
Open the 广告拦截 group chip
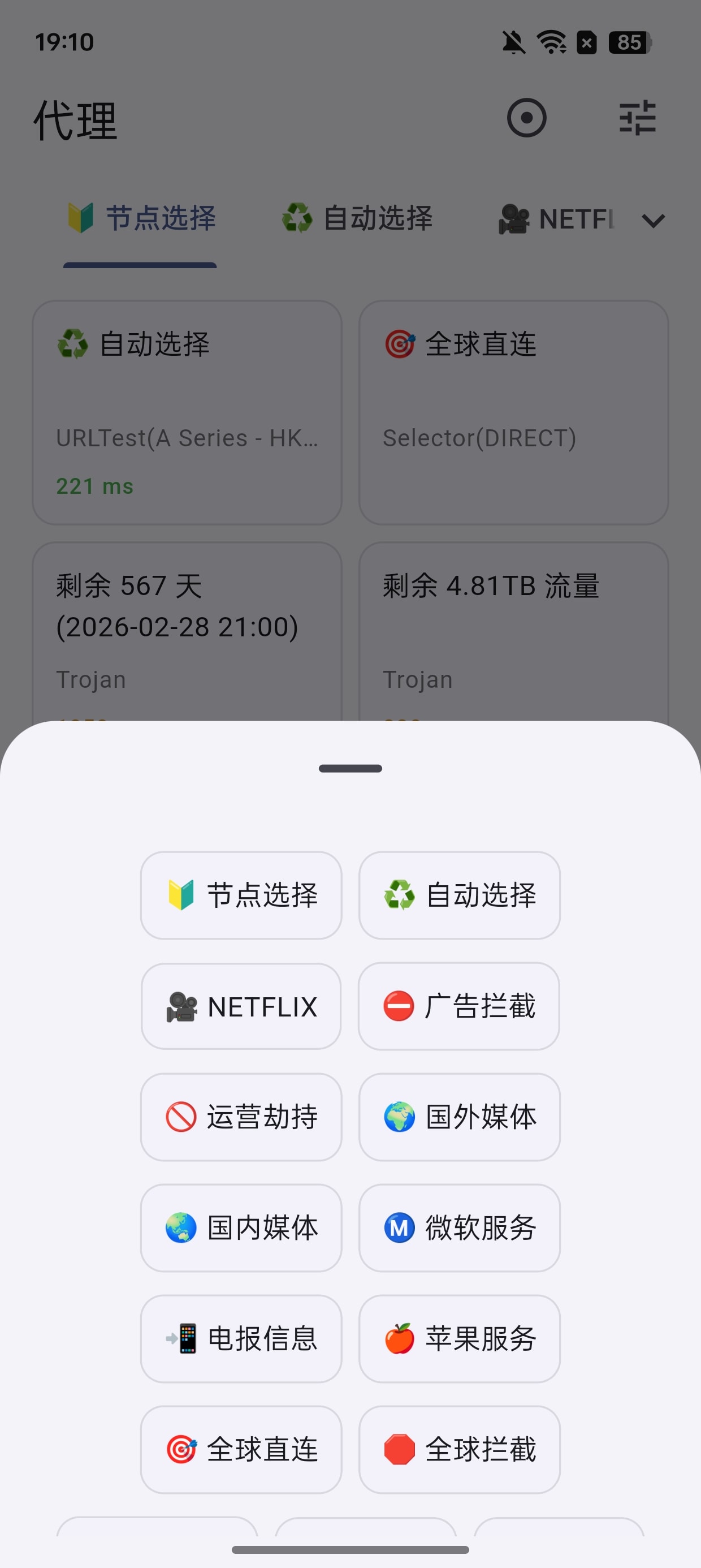coord(459,1006)
